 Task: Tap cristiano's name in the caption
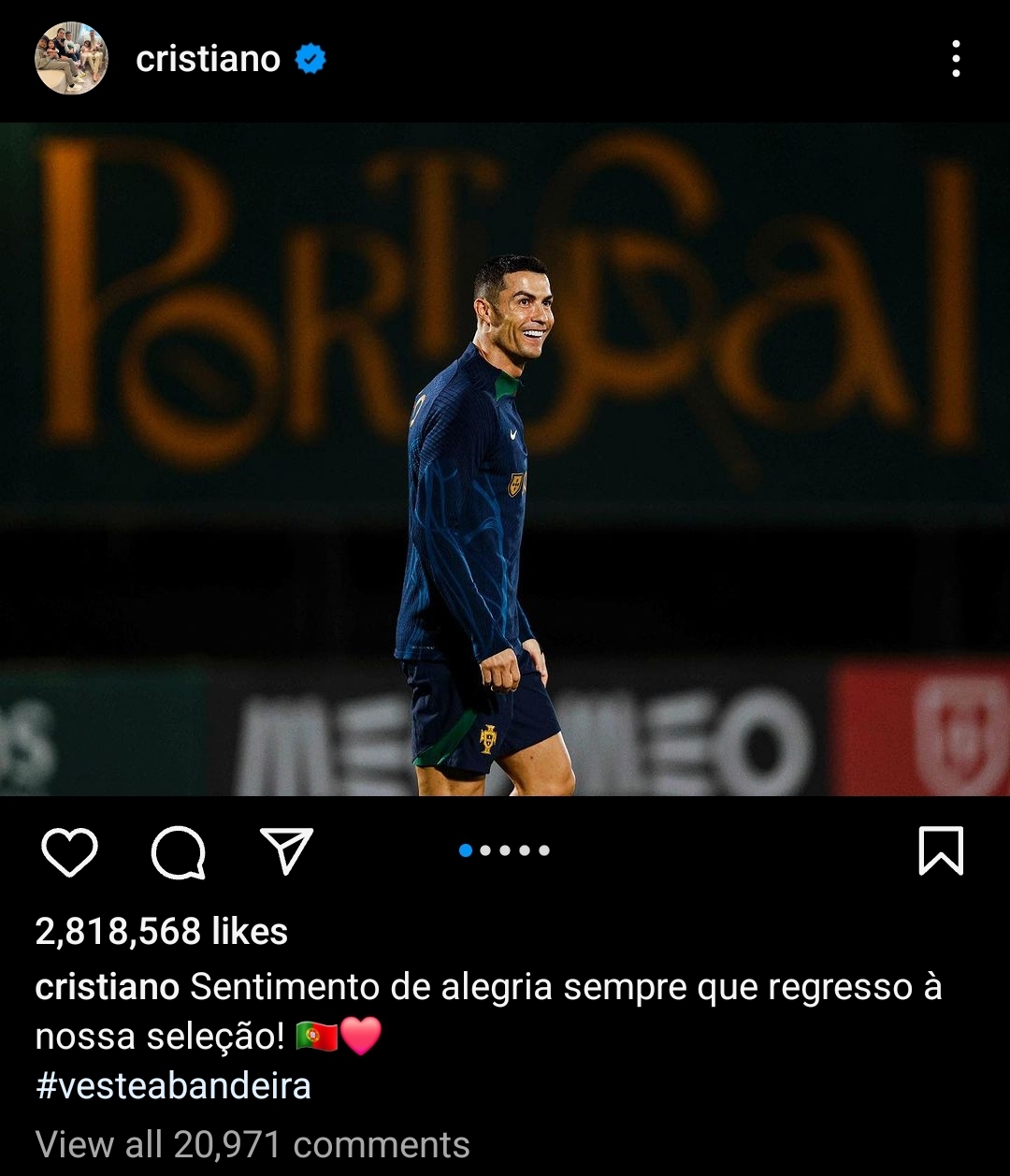(x=107, y=987)
